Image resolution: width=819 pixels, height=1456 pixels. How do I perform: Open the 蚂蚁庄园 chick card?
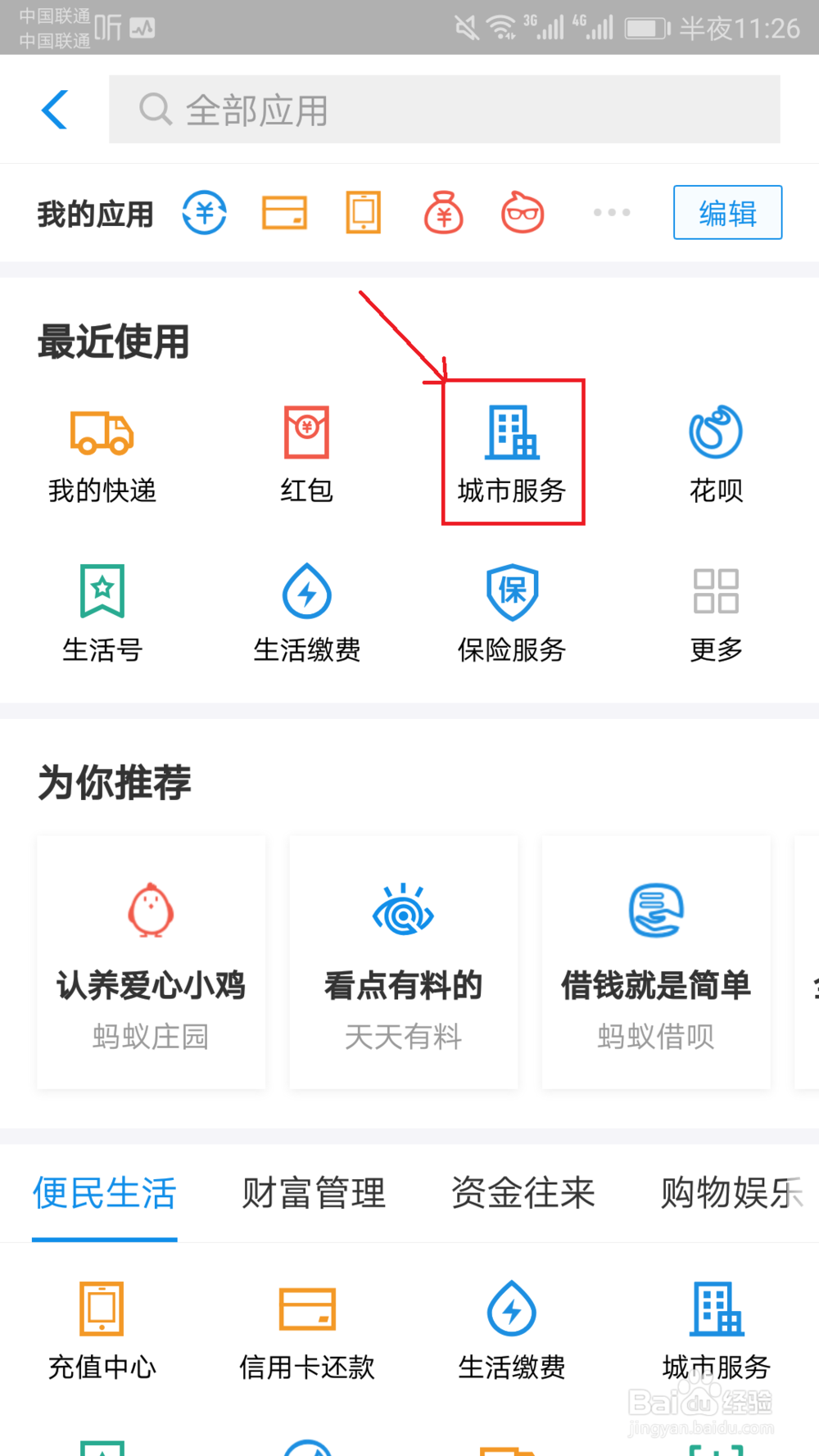(x=151, y=962)
